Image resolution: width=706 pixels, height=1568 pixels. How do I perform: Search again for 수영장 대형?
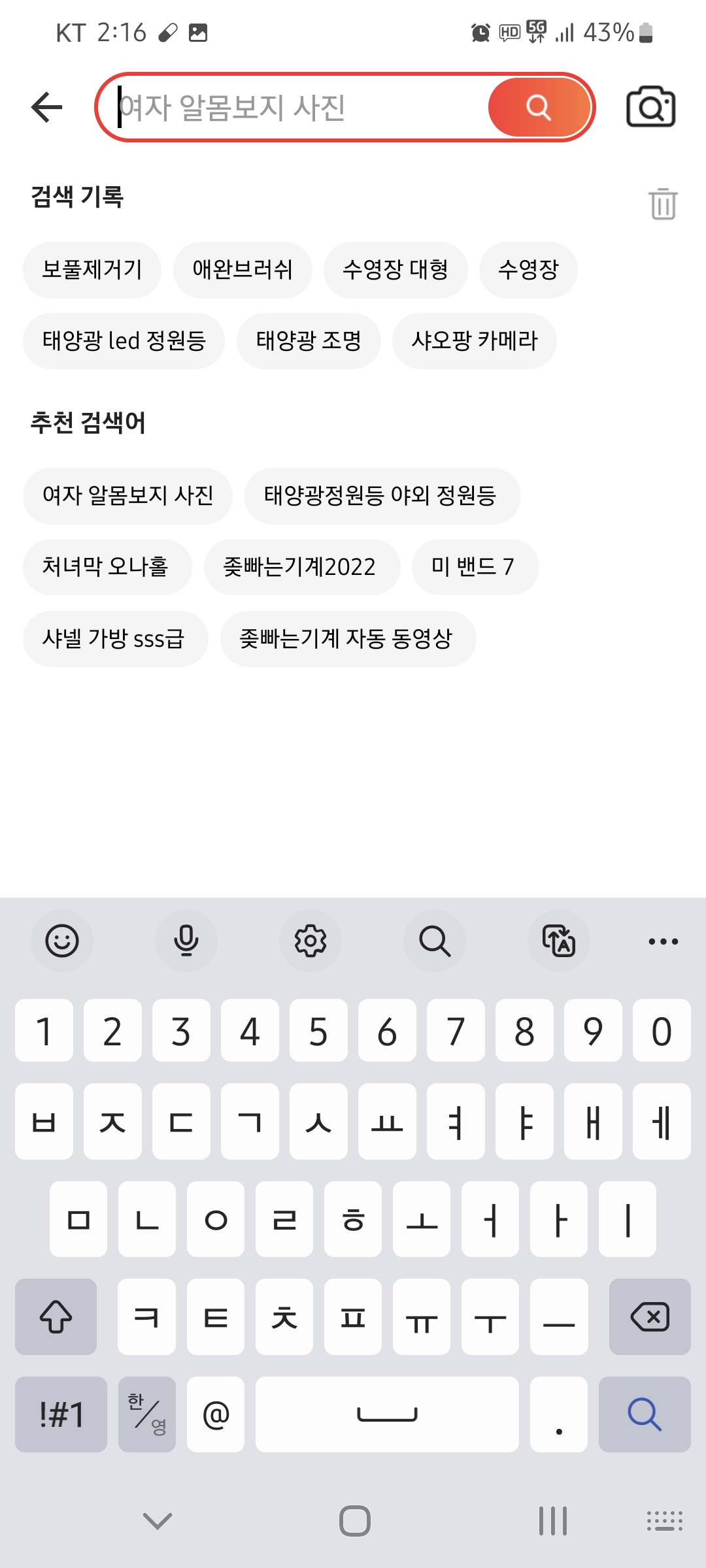point(395,269)
